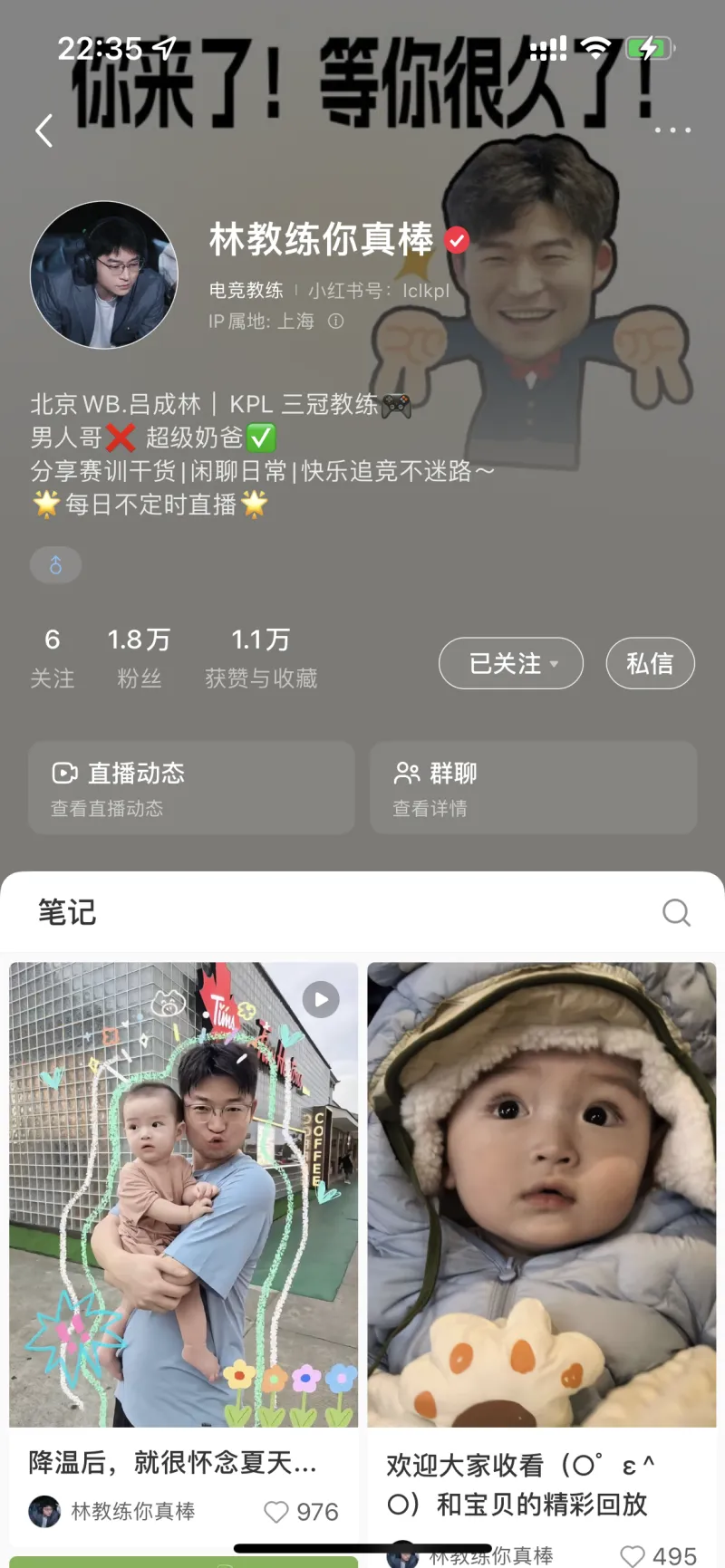725x1568 pixels.
Task: Open the note 降温后，就很怀念夏天
Action: [183, 1196]
